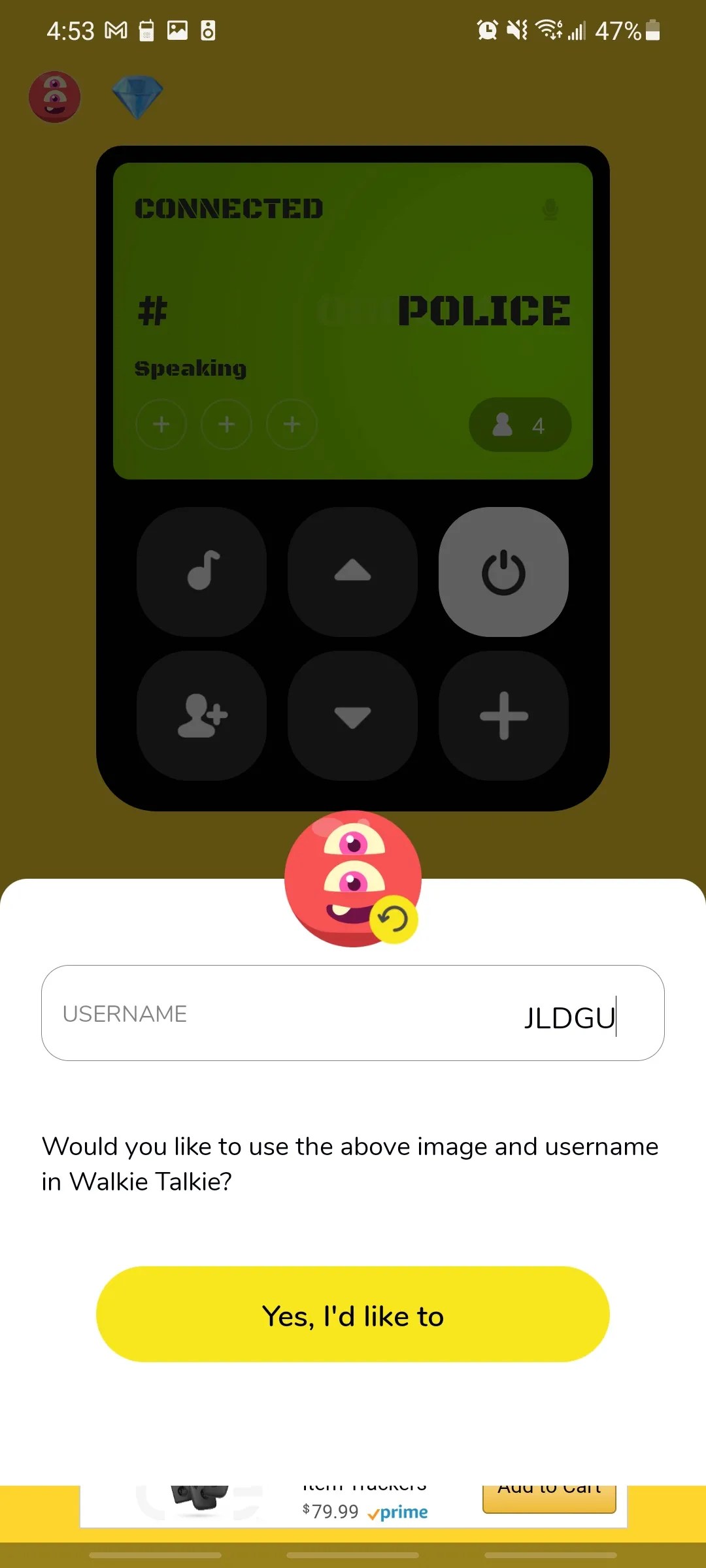Open the add friend icon
Viewport: 706px width, 1568px height.
pyautogui.click(x=202, y=715)
